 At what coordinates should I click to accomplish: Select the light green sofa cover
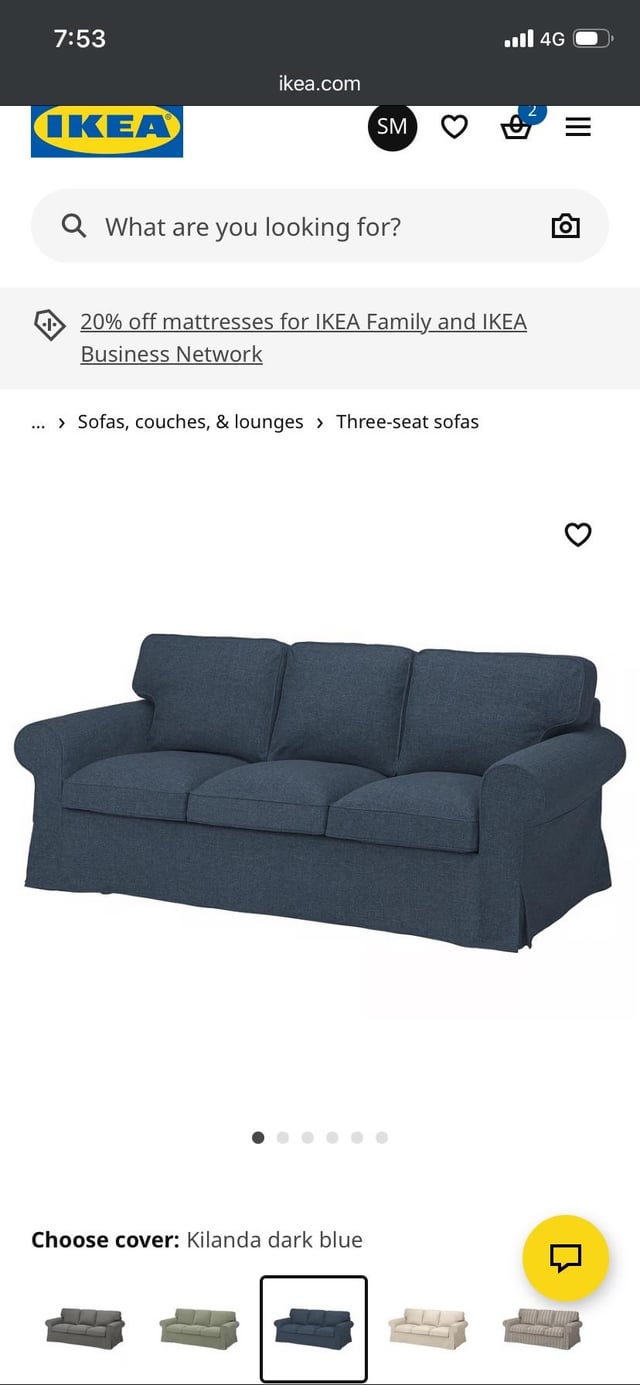tap(199, 1328)
